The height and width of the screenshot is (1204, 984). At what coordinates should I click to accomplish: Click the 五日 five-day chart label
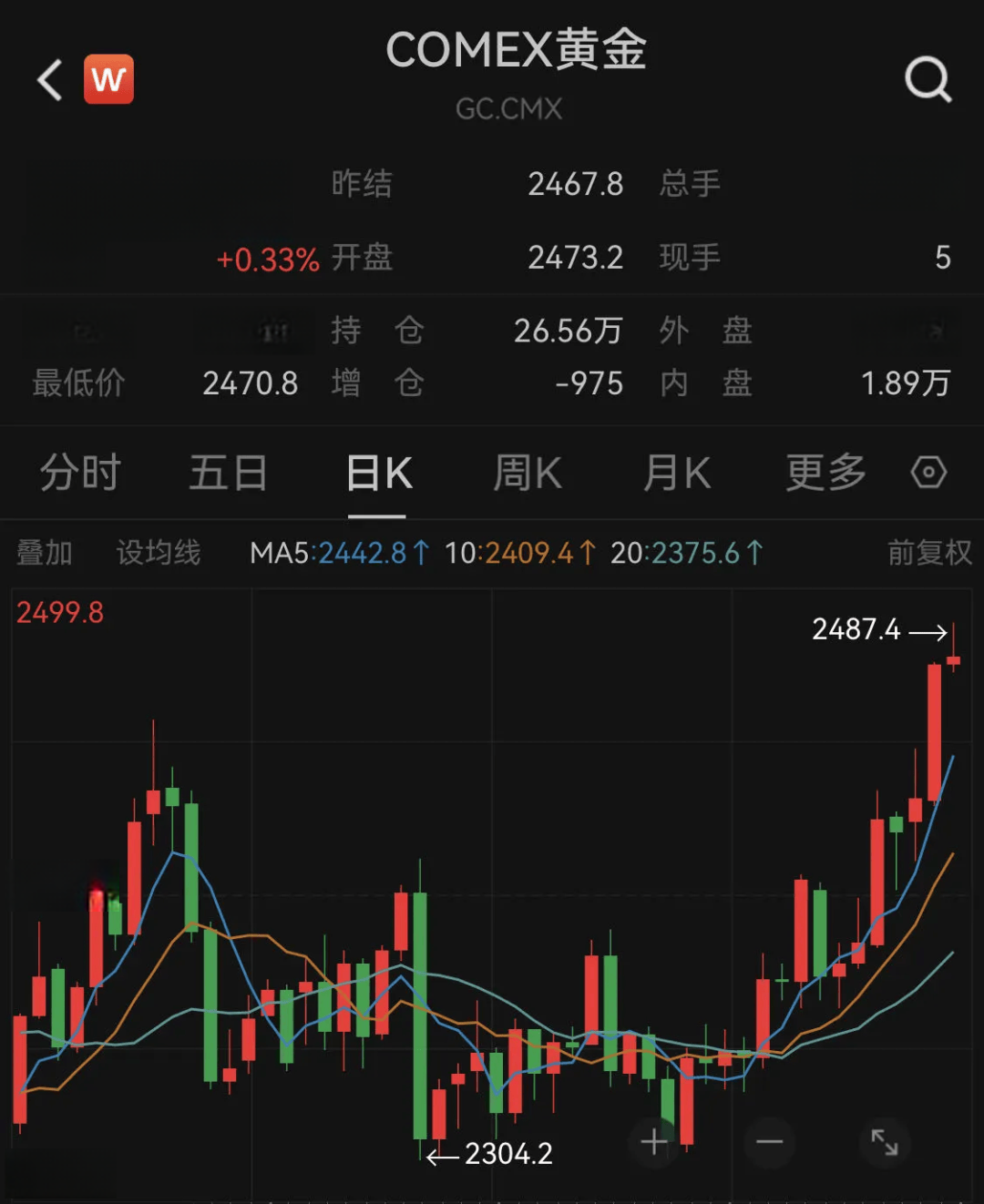[x=229, y=473]
